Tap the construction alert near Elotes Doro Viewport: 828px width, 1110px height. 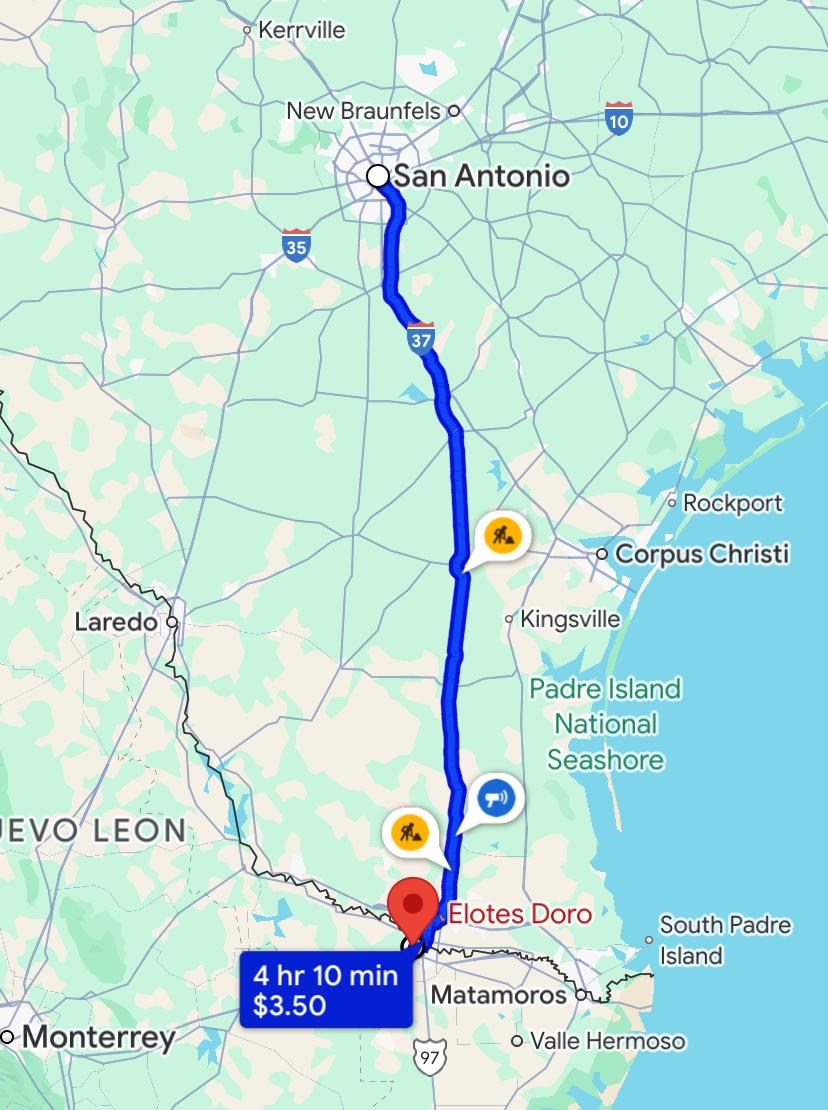(x=410, y=831)
